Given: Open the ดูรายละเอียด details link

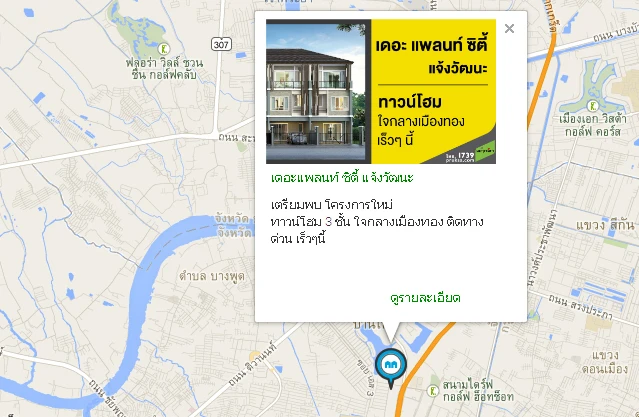Looking at the screenshot, I should tap(425, 298).
